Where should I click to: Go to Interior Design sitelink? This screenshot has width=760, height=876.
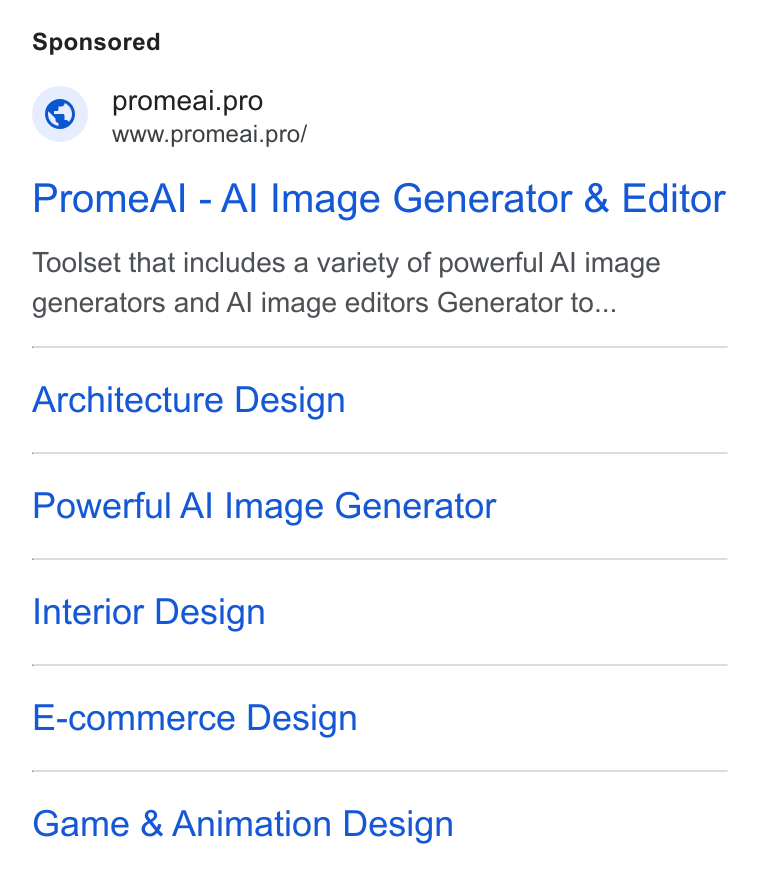[x=149, y=612]
